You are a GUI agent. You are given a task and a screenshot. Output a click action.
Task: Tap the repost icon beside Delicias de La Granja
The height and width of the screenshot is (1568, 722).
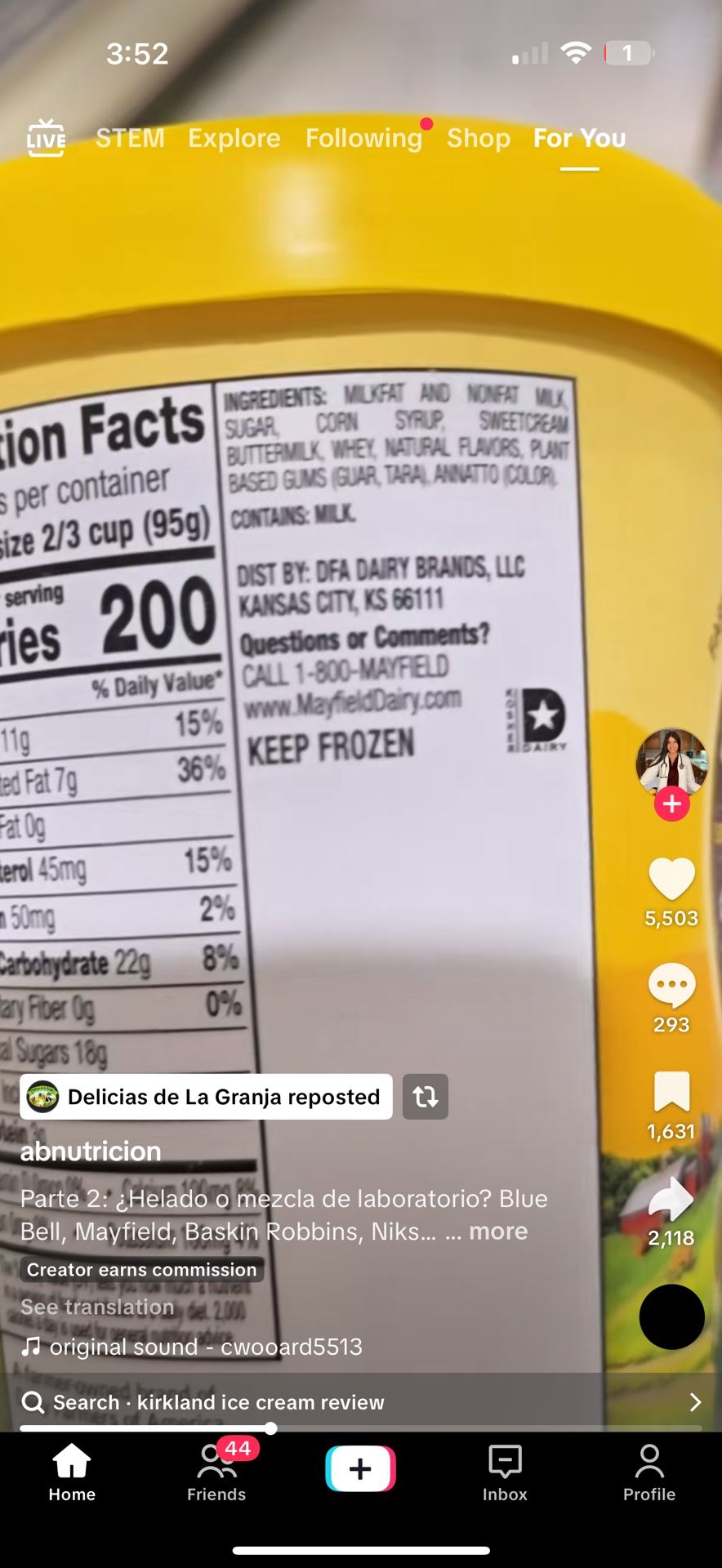click(x=425, y=1097)
